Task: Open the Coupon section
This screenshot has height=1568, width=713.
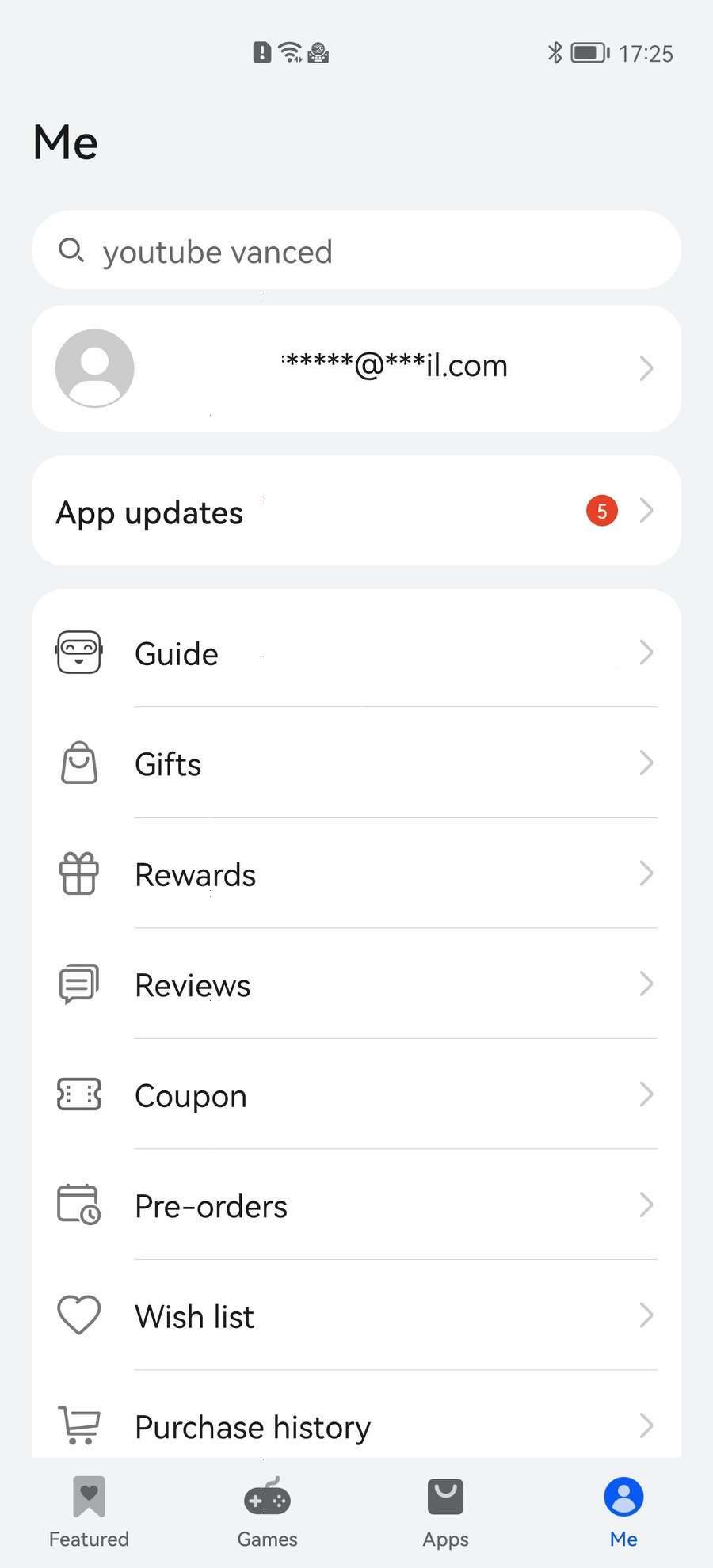Action: pyautogui.click(x=356, y=1094)
